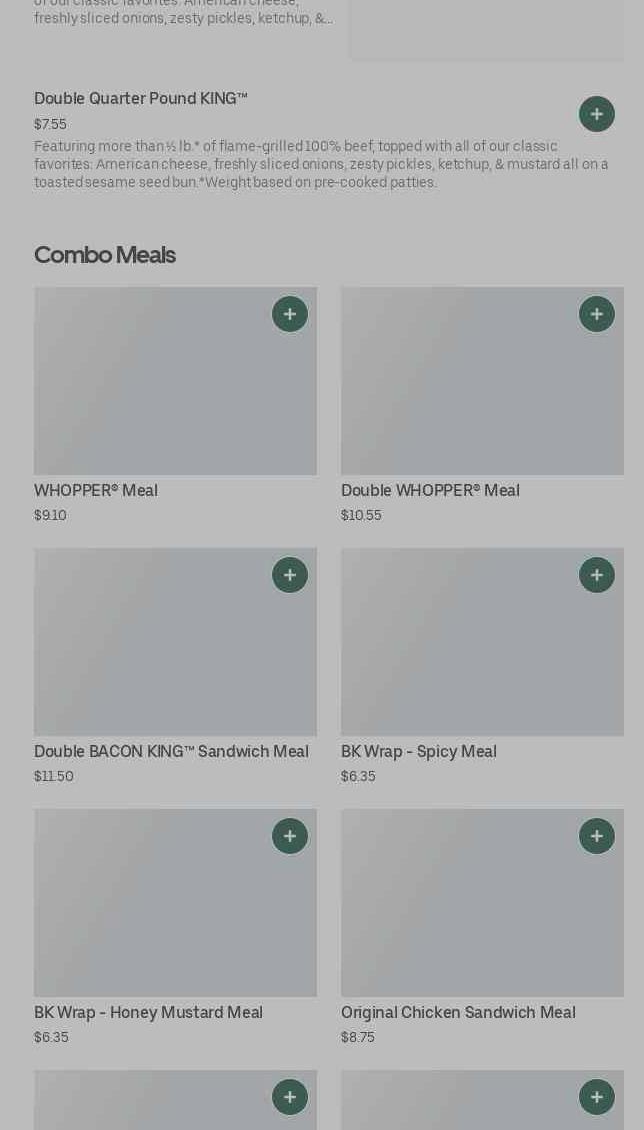Add WHOPPER Meal with its plus button
The image size is (644, 1130).
(x=289, y=314)
